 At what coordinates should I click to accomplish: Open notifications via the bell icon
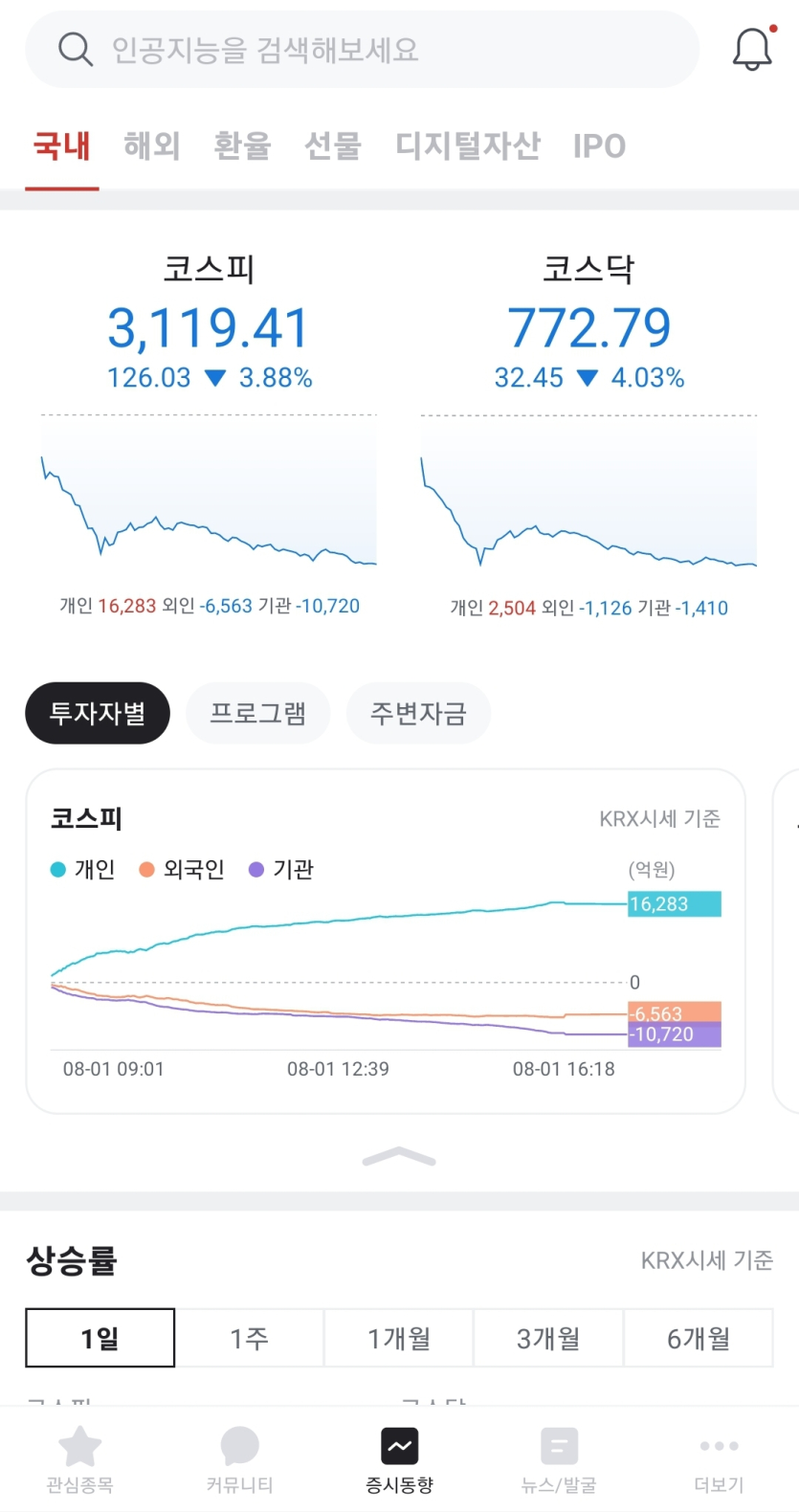coord(753,49)
